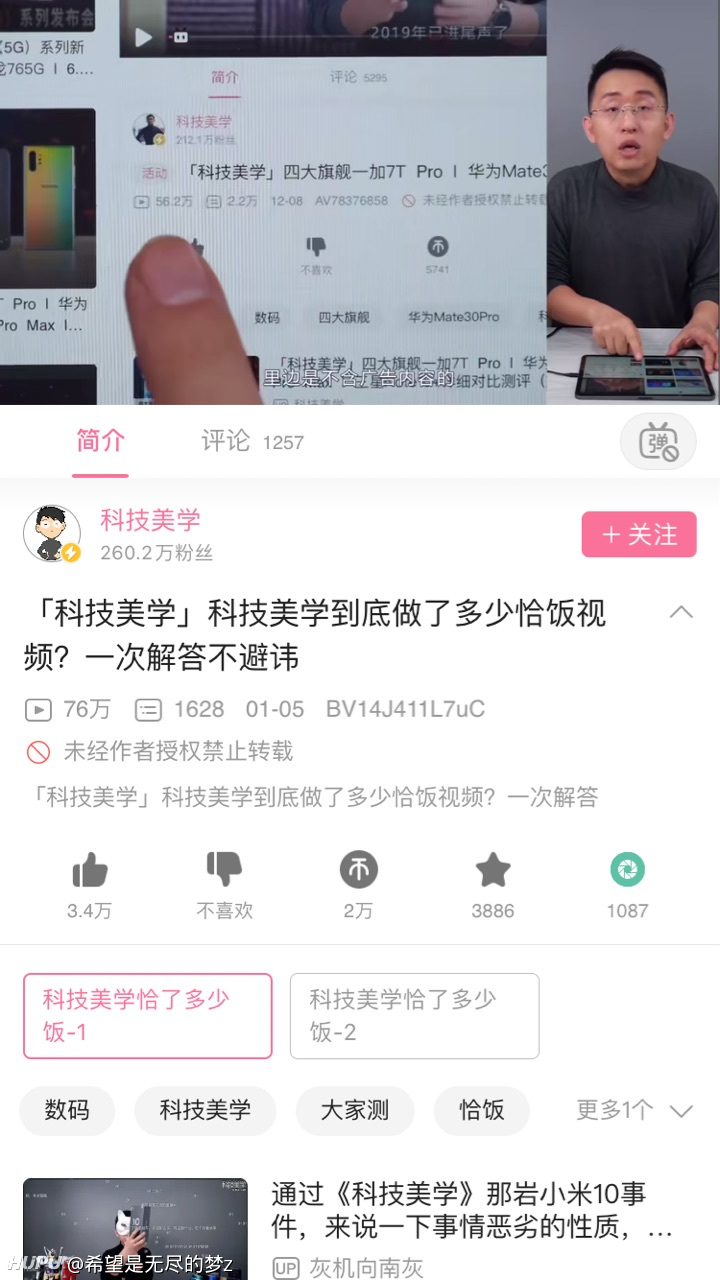The width and height of the screenshot is (720, 1280).
Task: Open the 大家测 tag
Action: 355,1111
